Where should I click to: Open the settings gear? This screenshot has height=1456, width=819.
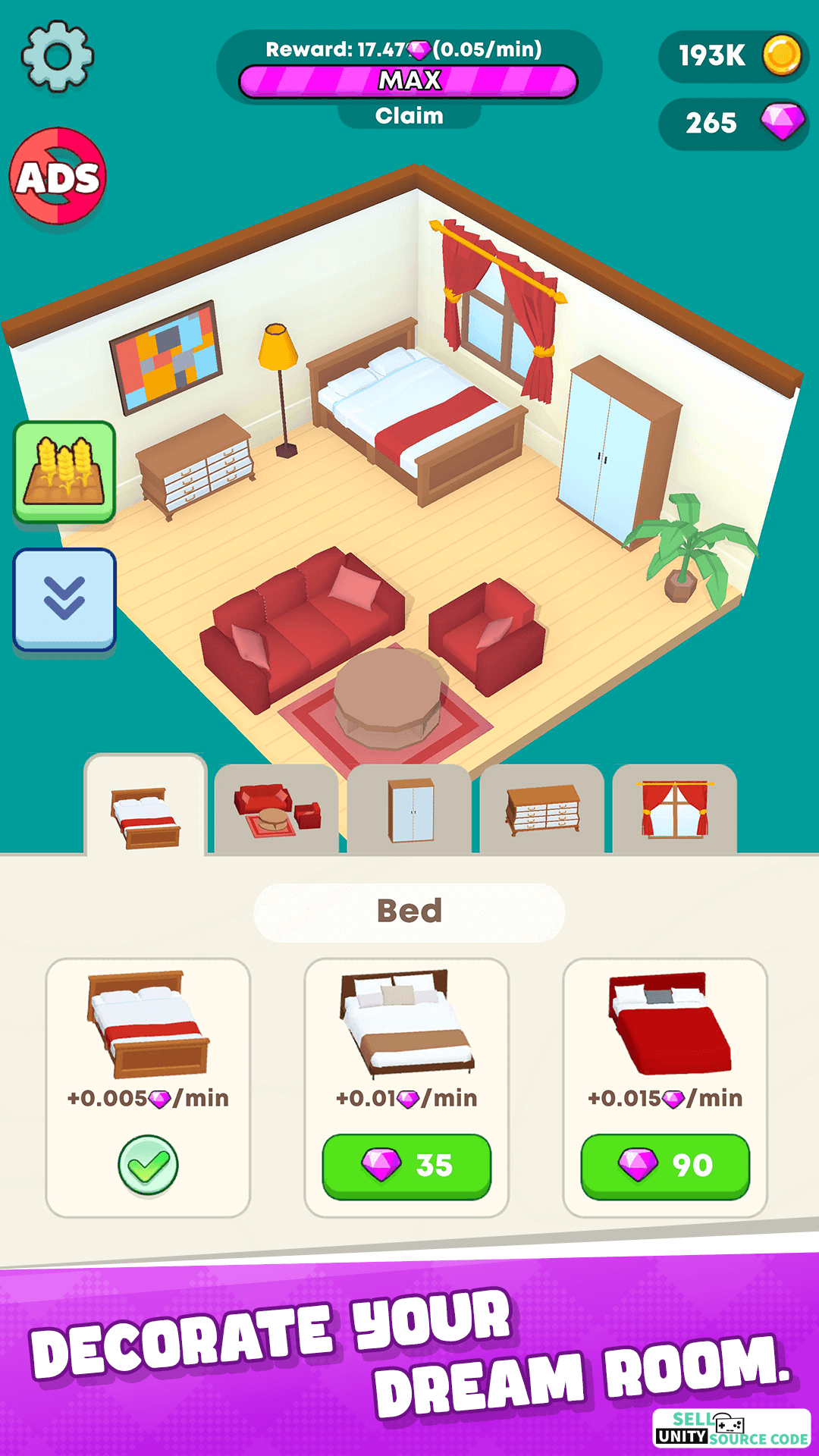click(x=58, y=56)
